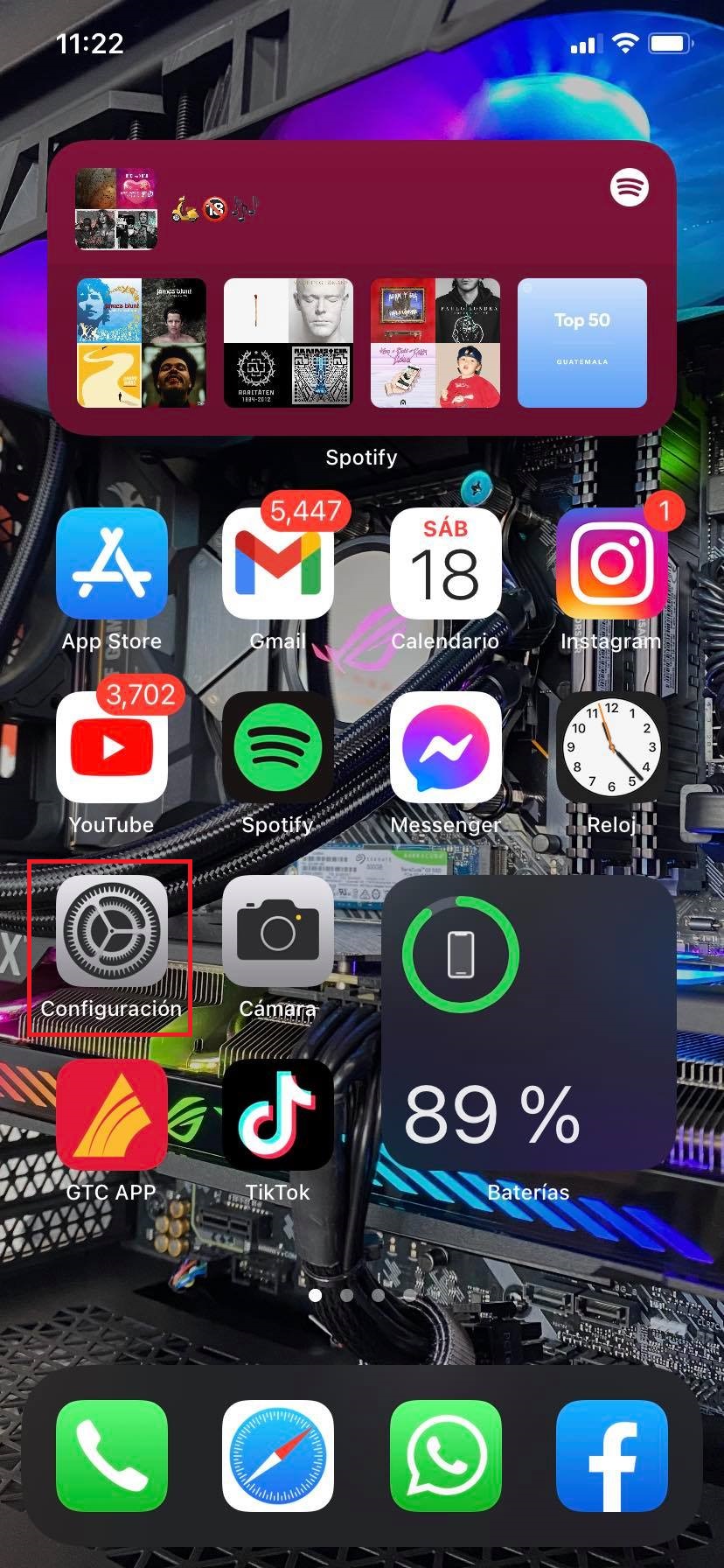Open the Calendario app
The width and height of the screenshot is (724, 1568).
coord(445,564)
